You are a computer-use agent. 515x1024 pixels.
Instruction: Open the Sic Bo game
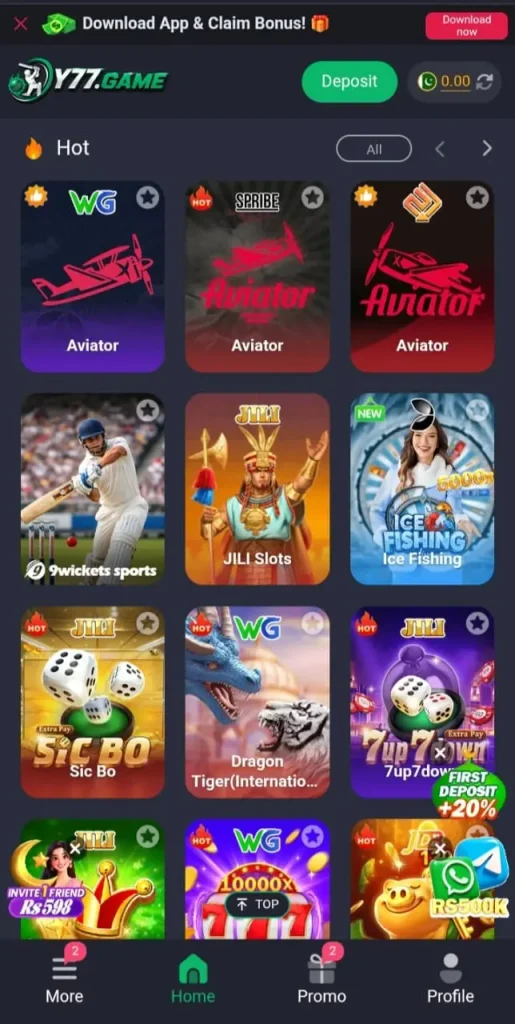(93, 702)
